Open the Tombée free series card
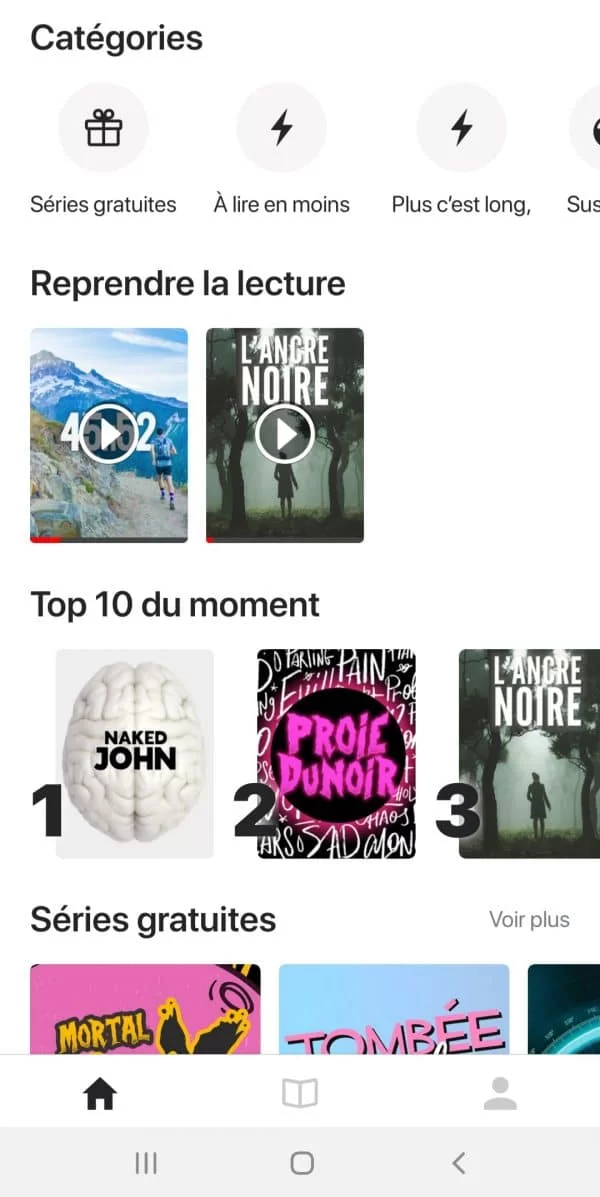The image size is (600, 1197). (394, 1008)
